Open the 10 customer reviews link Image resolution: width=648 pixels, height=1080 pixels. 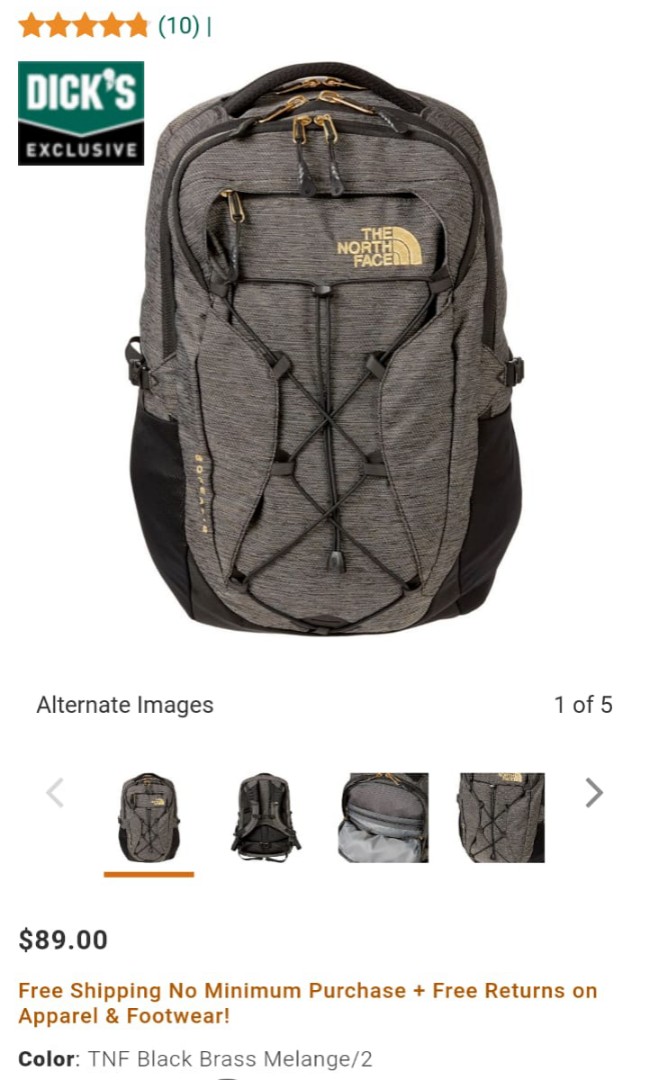click(x=179, y=26)
